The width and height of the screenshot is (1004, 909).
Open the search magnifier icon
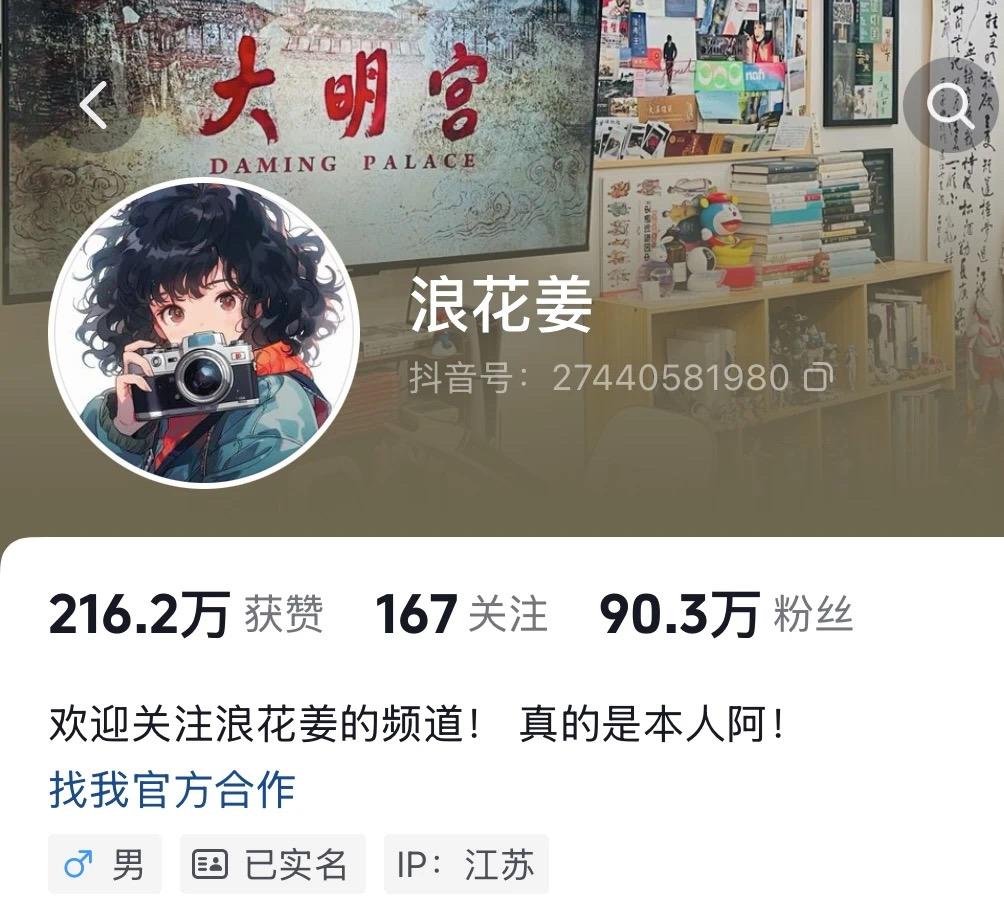click(949, 105)
